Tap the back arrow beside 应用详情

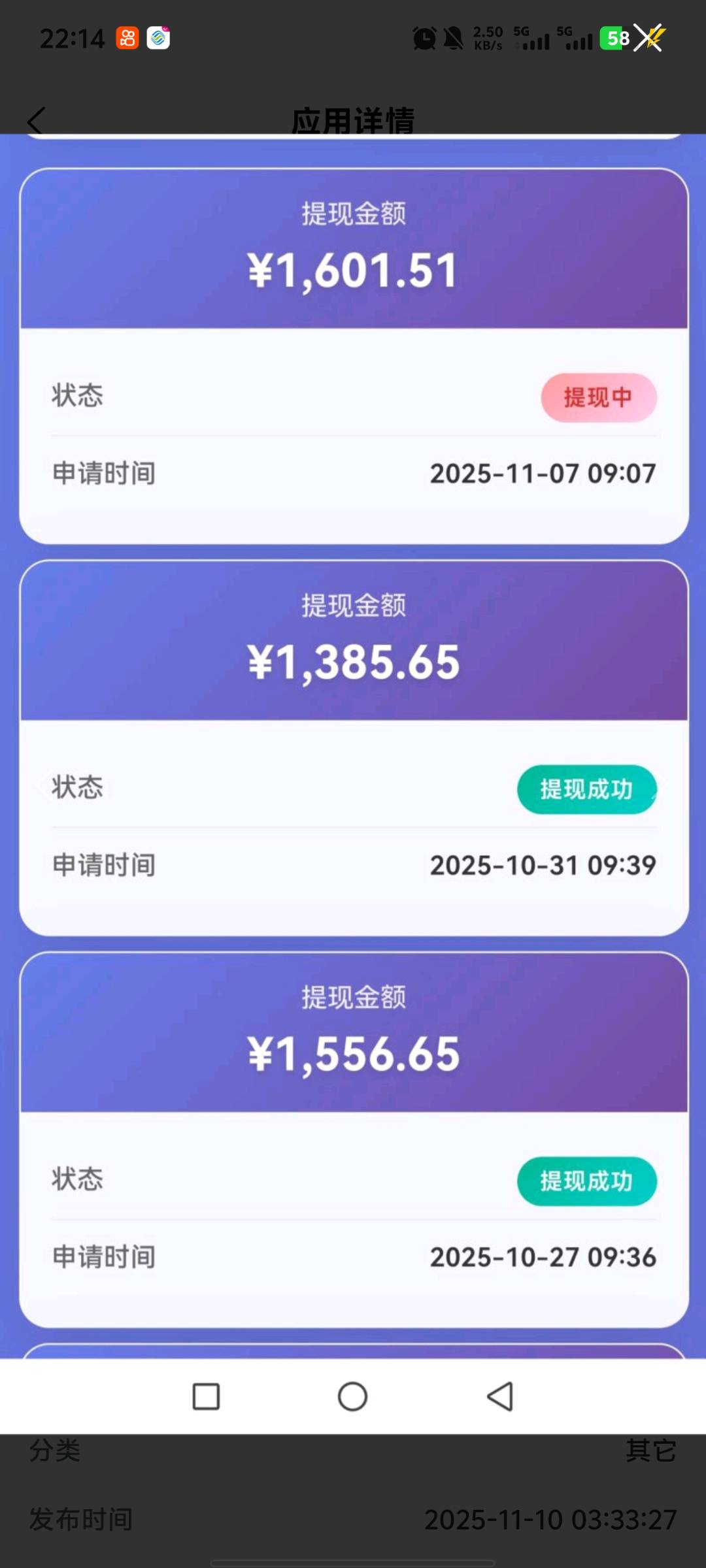tap(36, 121)
